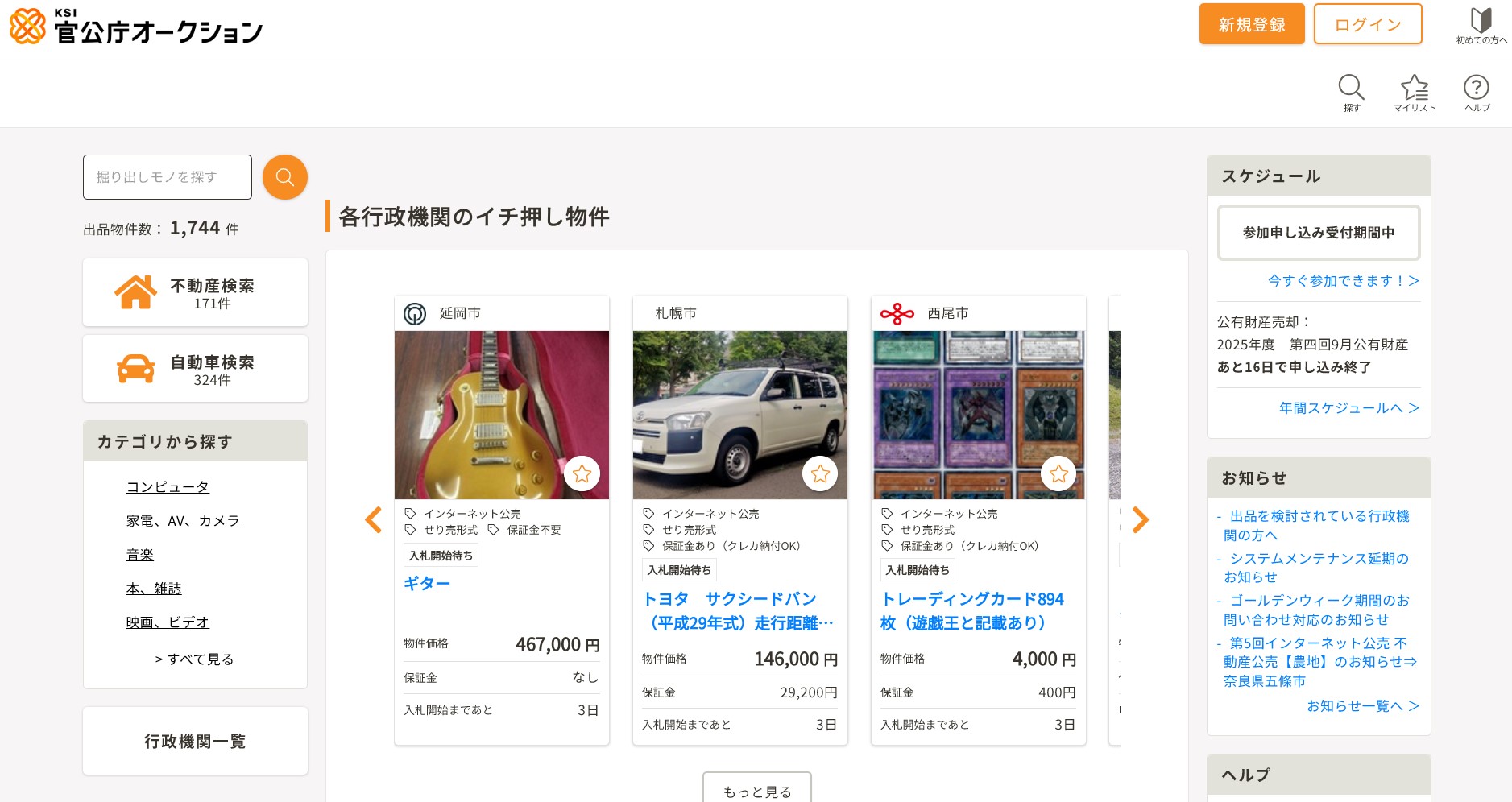
Task: Select the 音楽 category
Action: pos(139,555)
